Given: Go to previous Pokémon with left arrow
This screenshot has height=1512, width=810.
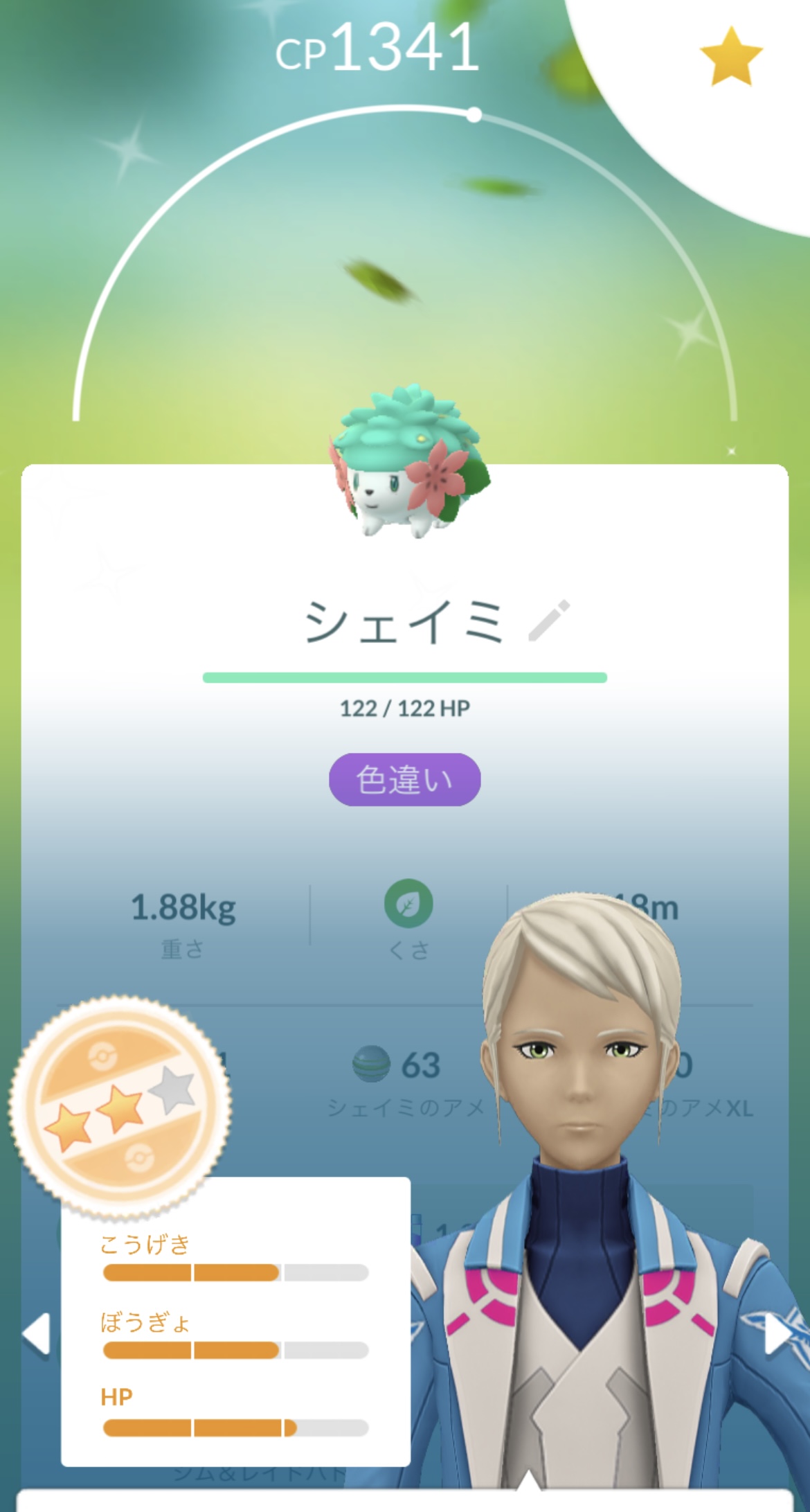Looking at the screenshot, I should 36,1333.
